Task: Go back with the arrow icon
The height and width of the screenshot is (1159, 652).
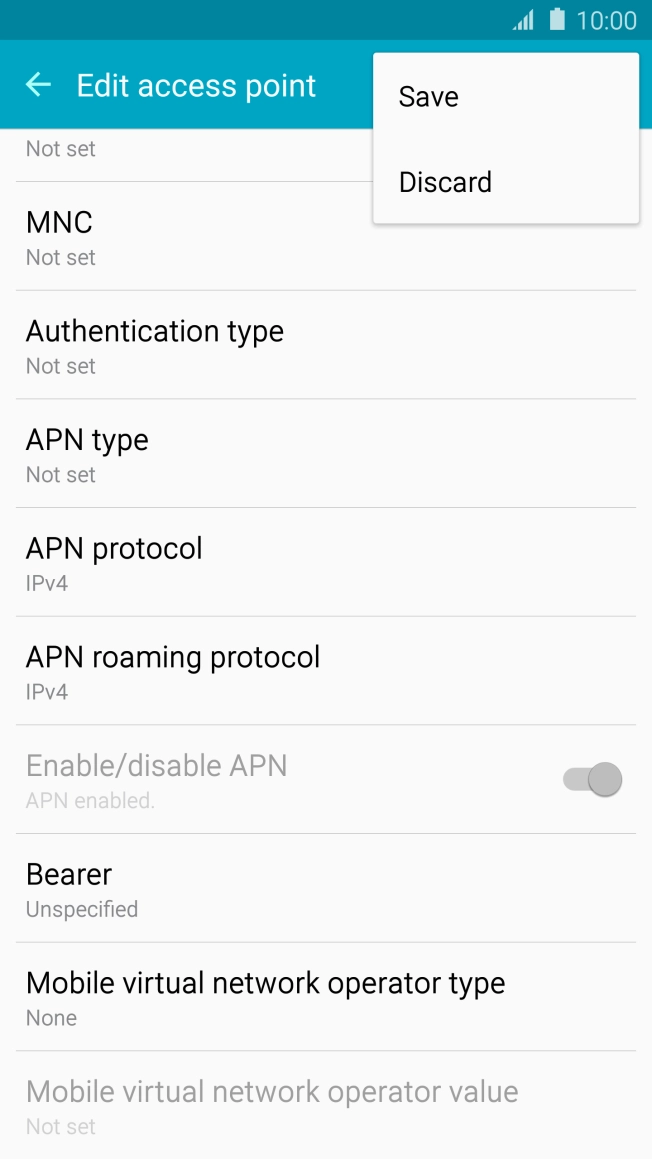Action: 38,85
